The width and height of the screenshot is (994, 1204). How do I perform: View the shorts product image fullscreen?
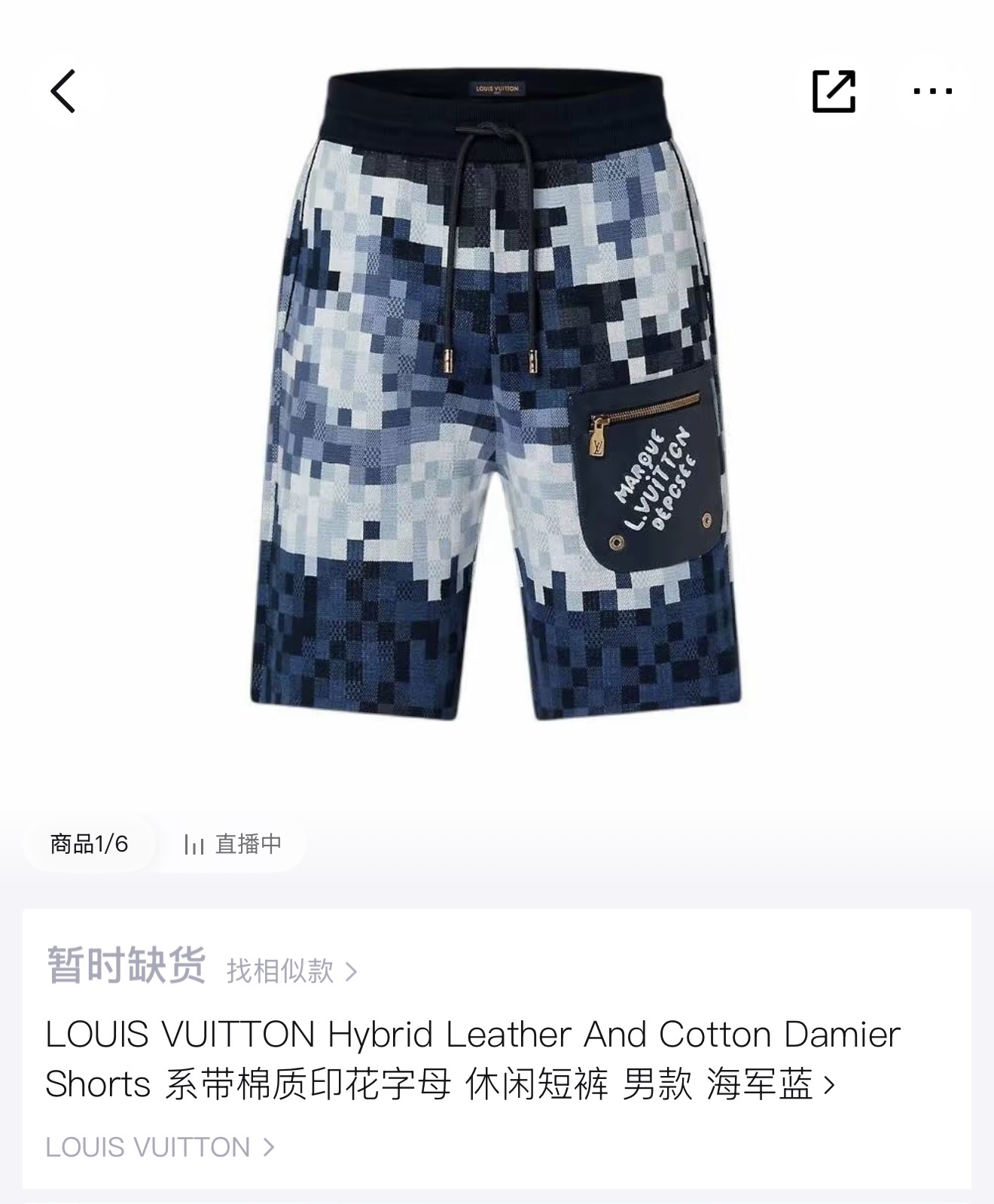point(497,399)
